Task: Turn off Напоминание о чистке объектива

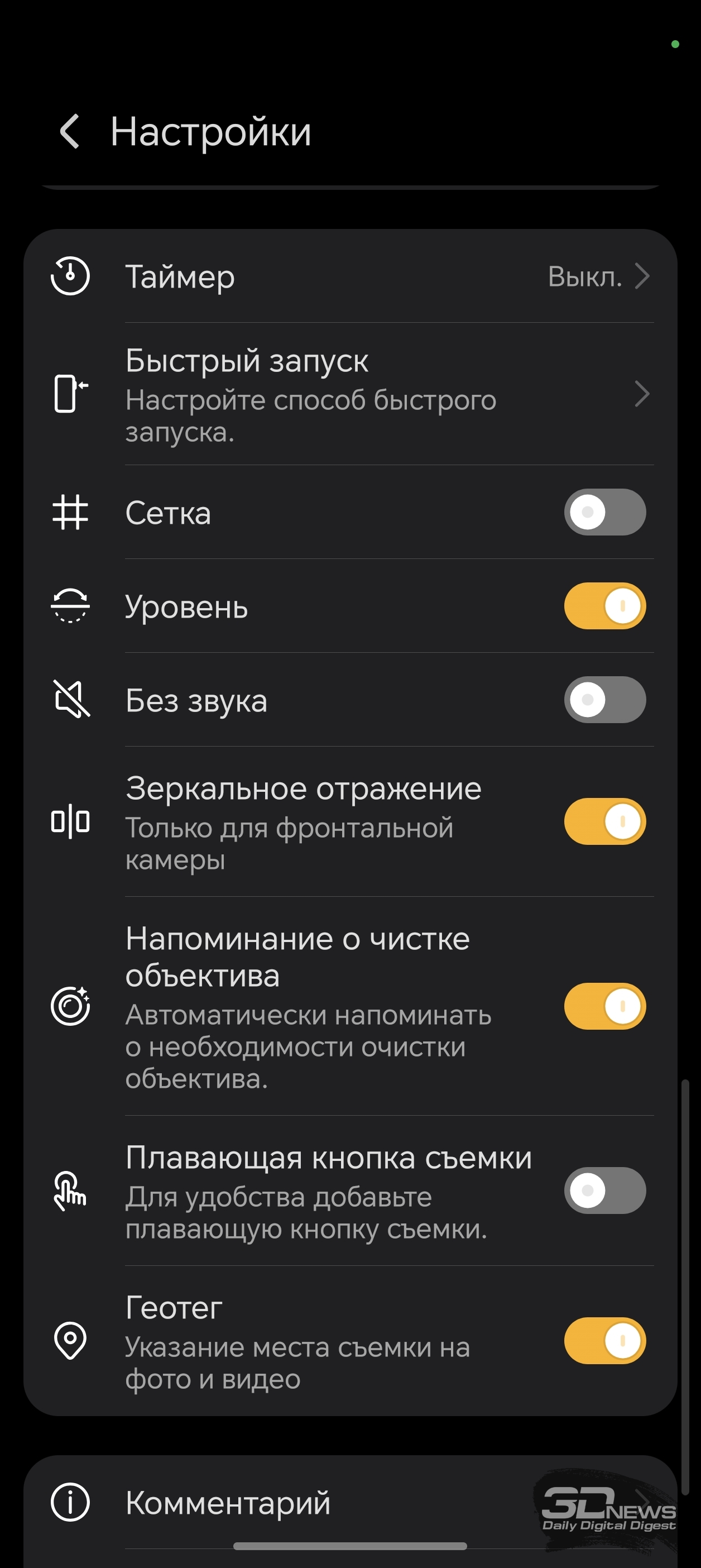Action: tap(604, 1006)
